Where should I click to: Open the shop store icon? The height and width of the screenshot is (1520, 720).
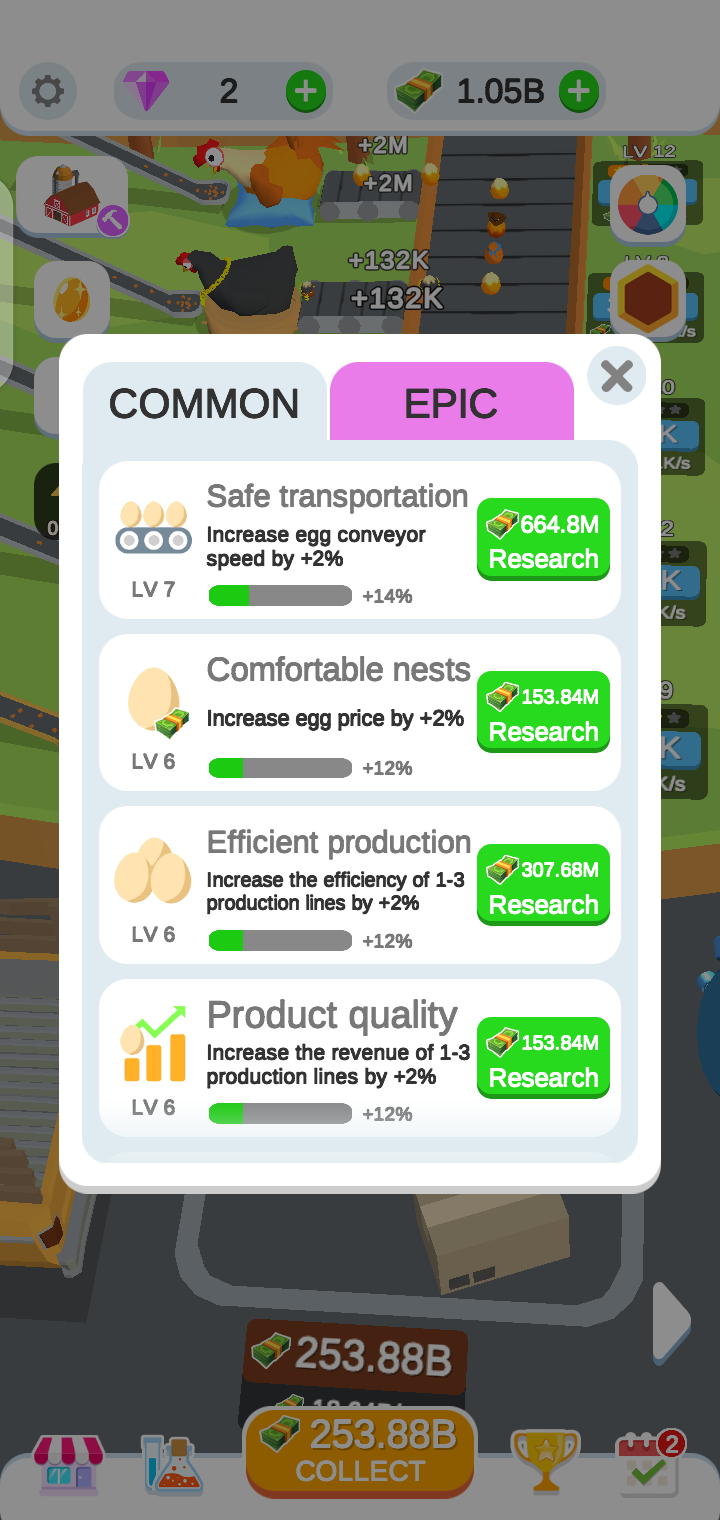[69, 1464]
